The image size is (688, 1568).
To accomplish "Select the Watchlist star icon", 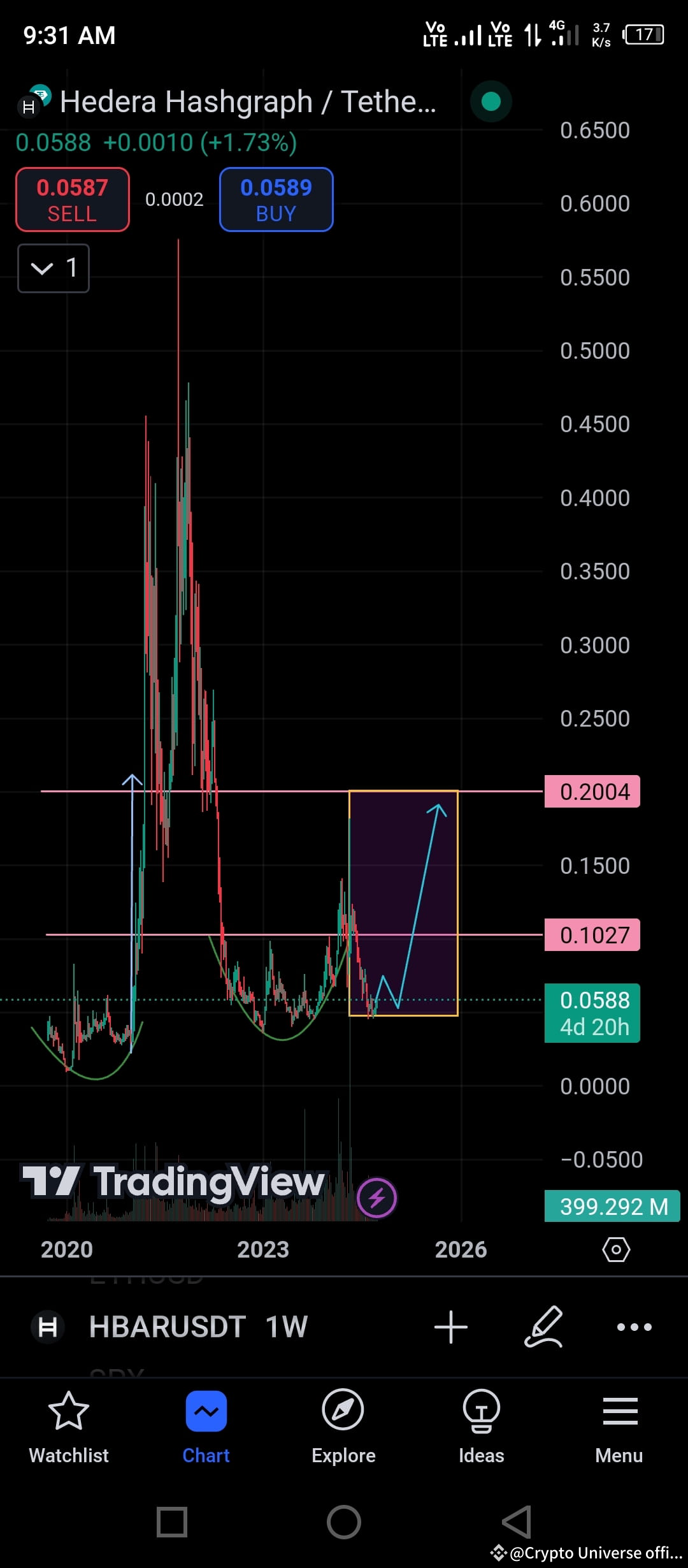I will coord(68,1411).
